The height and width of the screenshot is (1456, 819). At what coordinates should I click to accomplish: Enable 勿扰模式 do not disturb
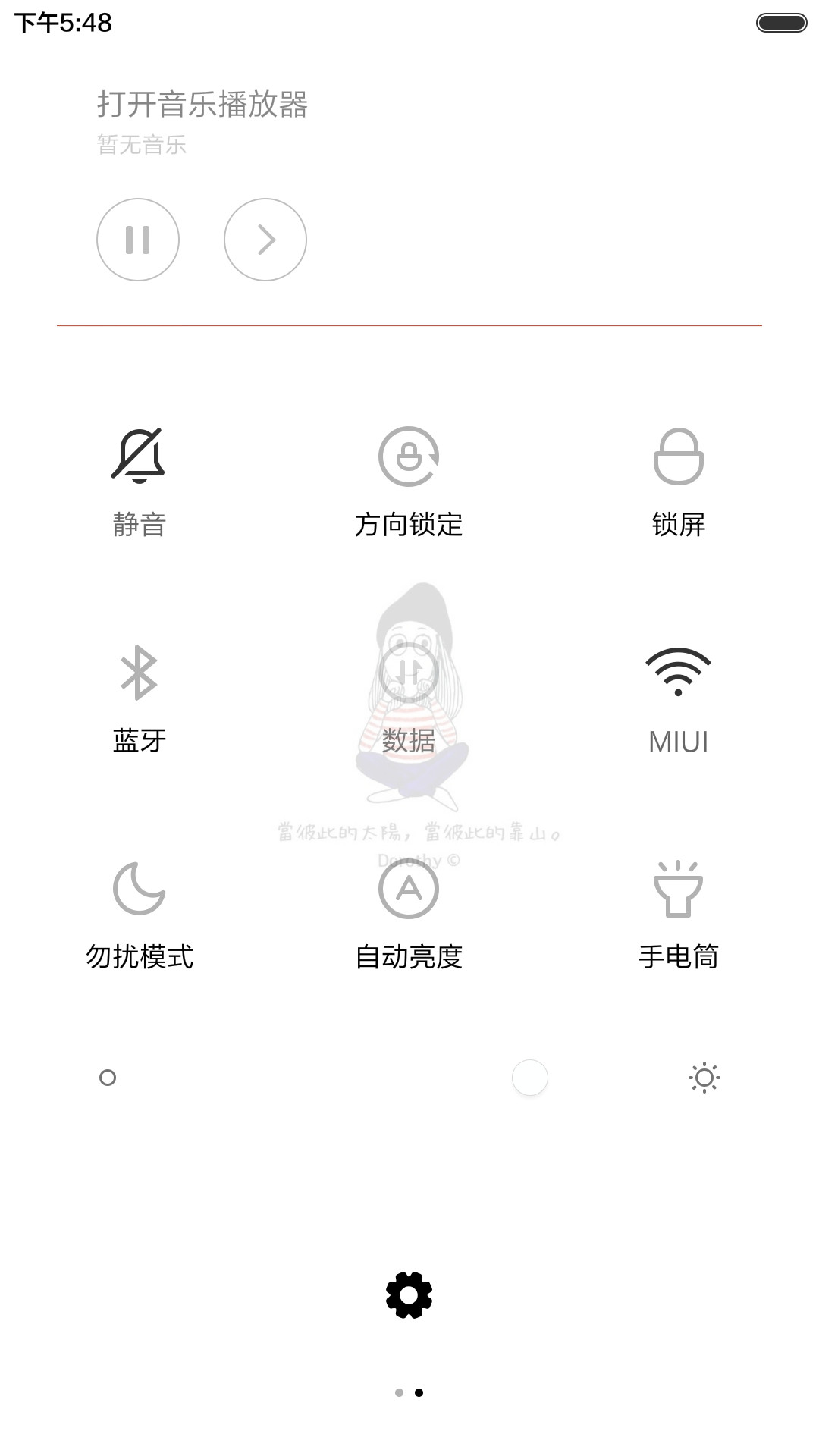pyautogui.click(x=139, y=915)
